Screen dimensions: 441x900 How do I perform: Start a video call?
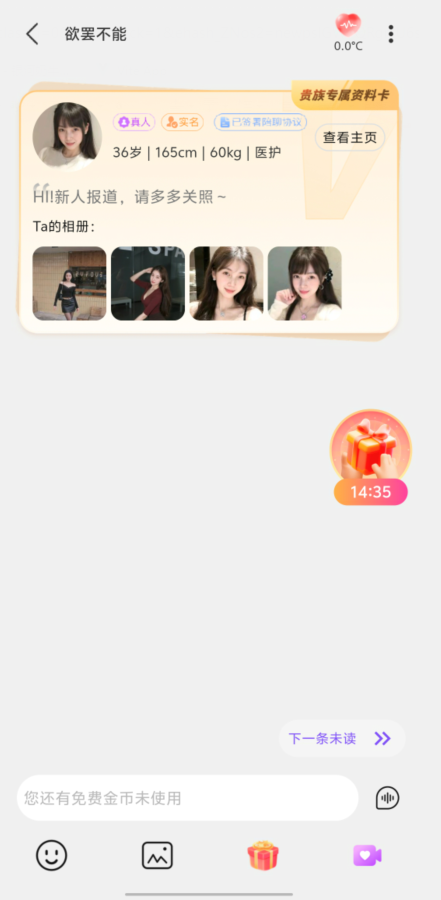[x=368, y=855]
